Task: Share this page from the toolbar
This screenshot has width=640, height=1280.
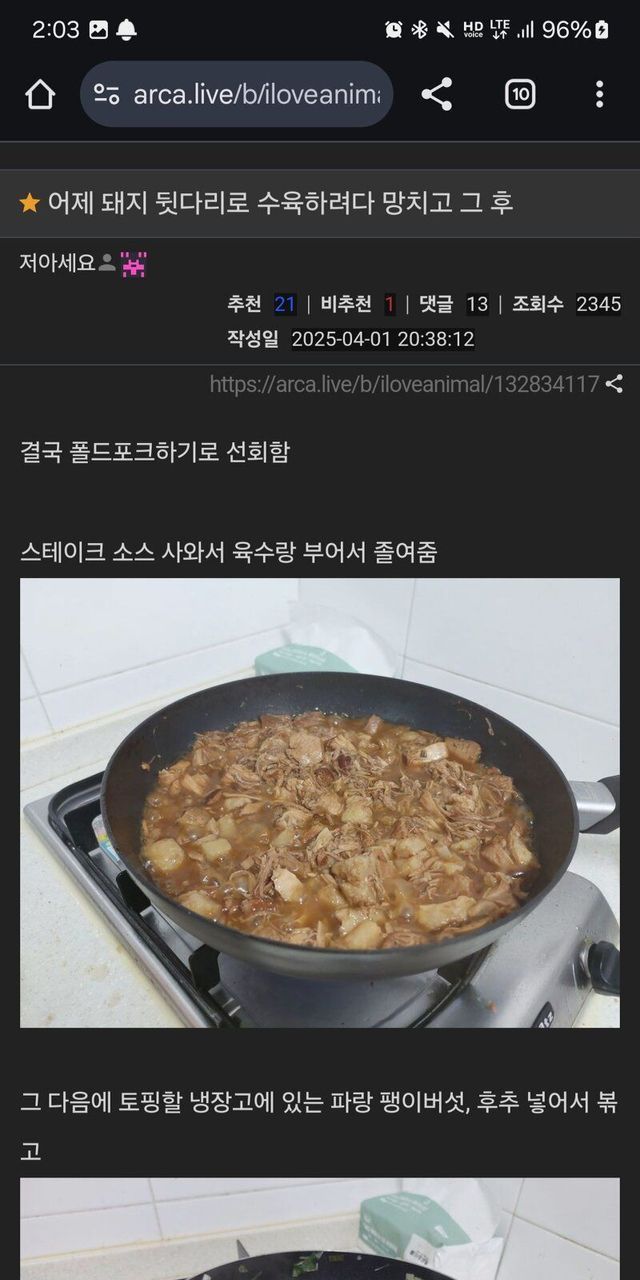Action: pos(436,95)
